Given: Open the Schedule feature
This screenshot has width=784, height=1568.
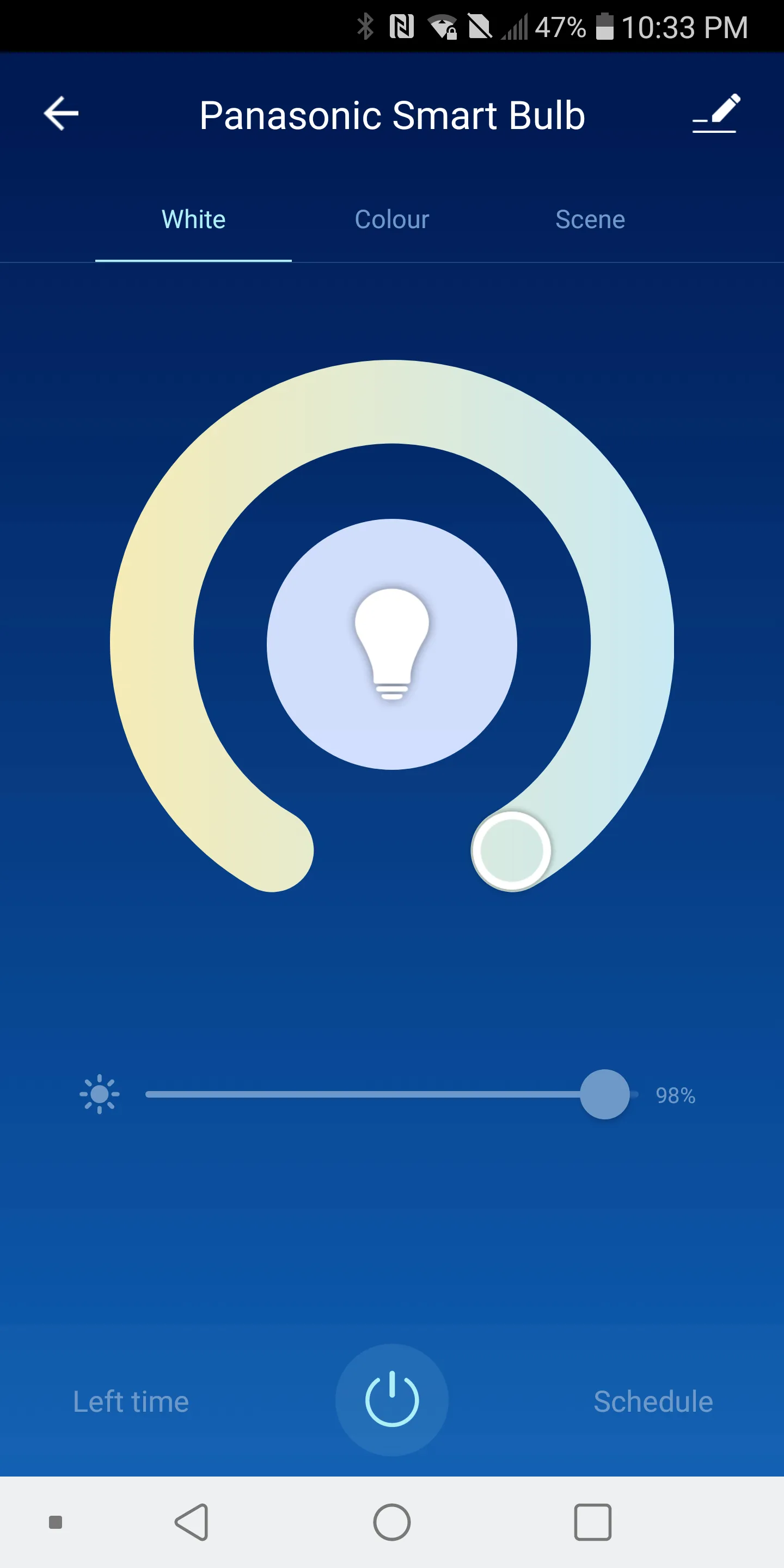Looking at the screenshot, I should 652,1401.
